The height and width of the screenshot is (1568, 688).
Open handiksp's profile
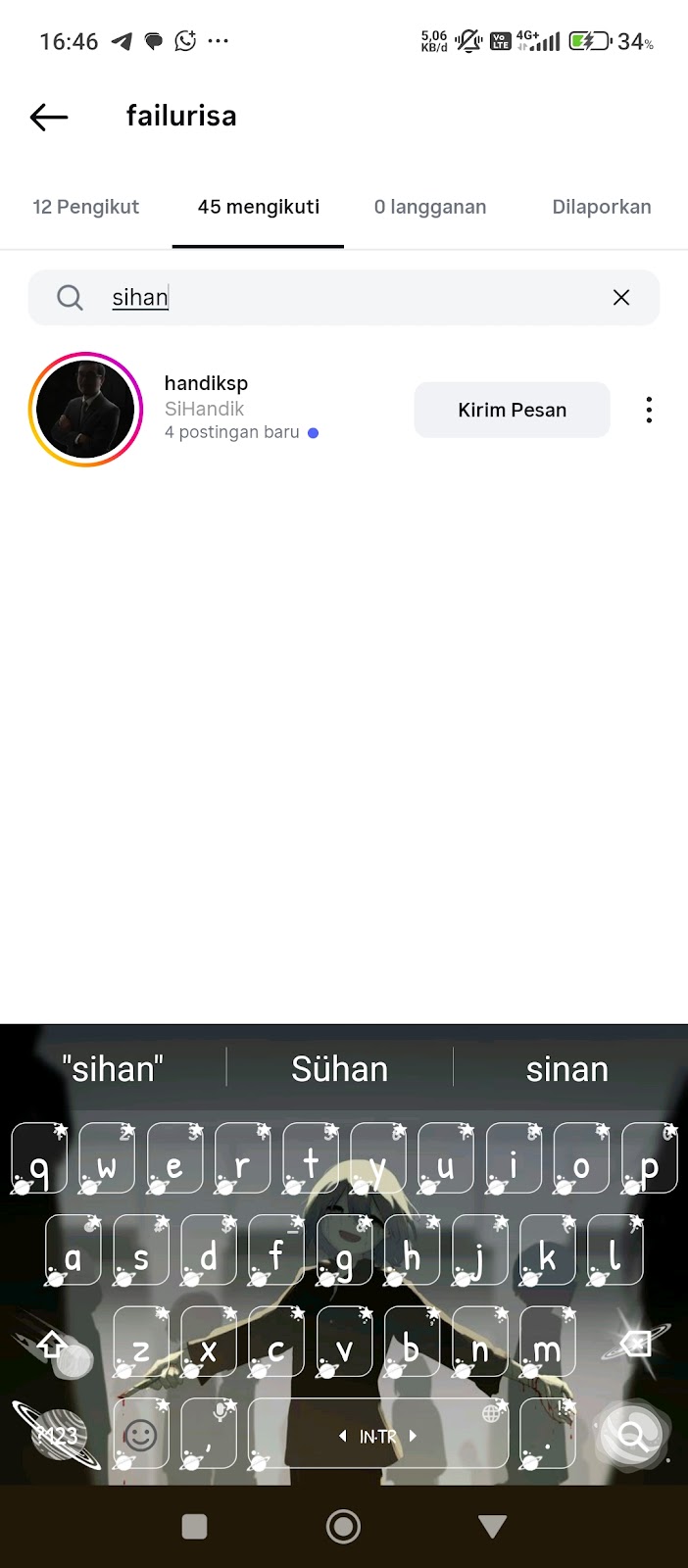click(x=207, y=383)
